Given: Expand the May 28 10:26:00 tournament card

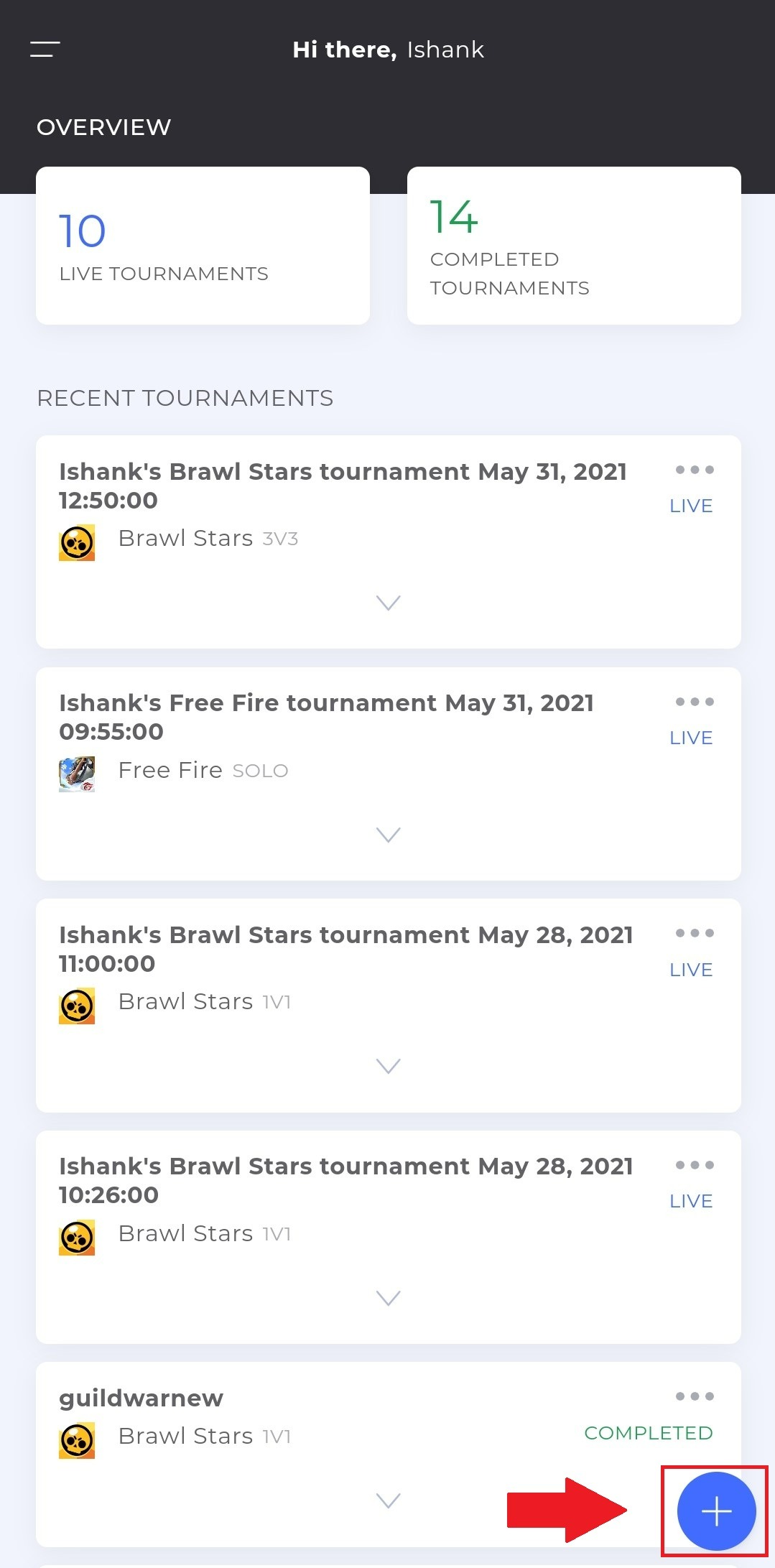Looking at the screenshot, I should 389,1297.
